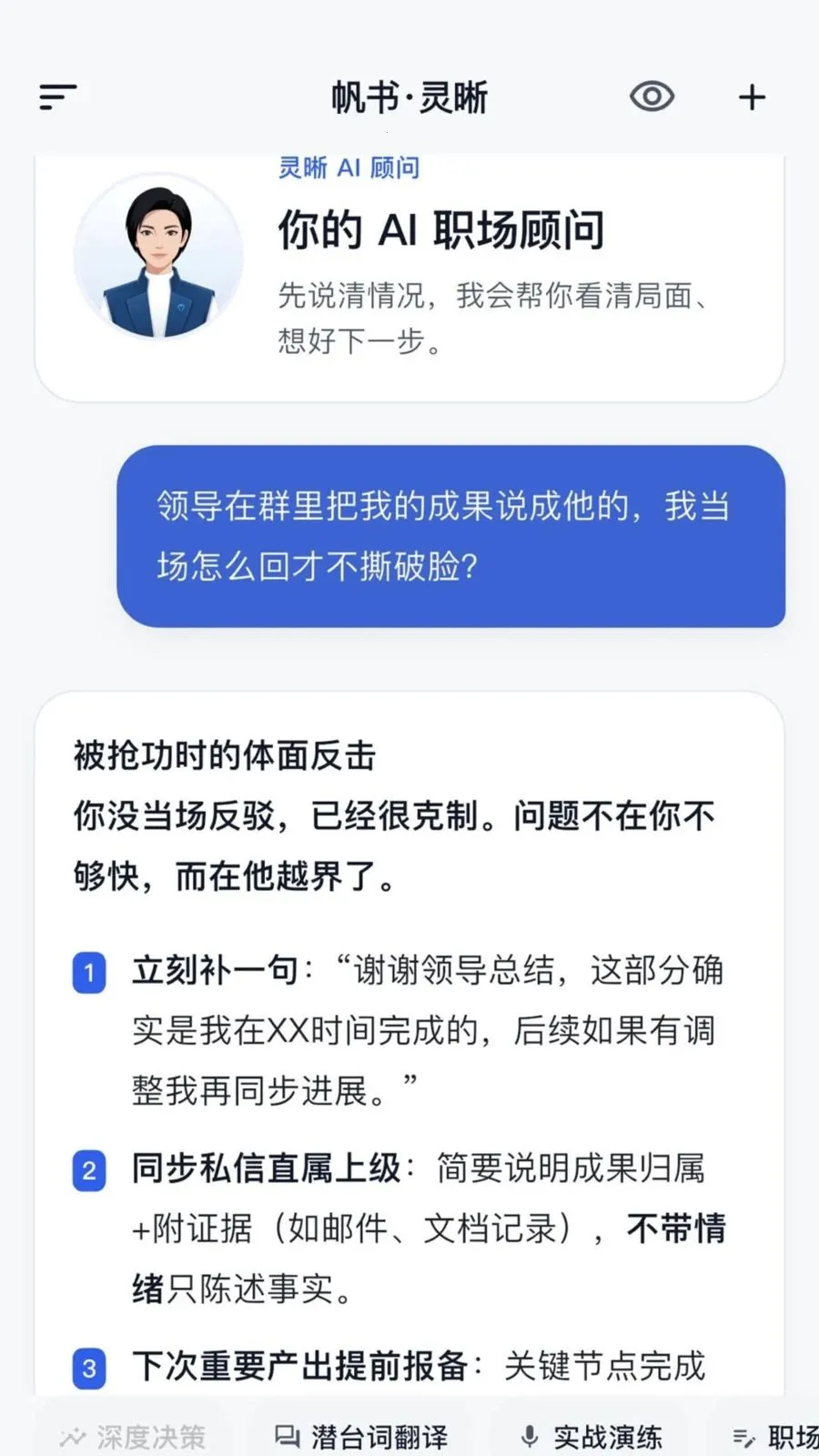Launch the 实战演练 mode

(x=591, y=1436)
